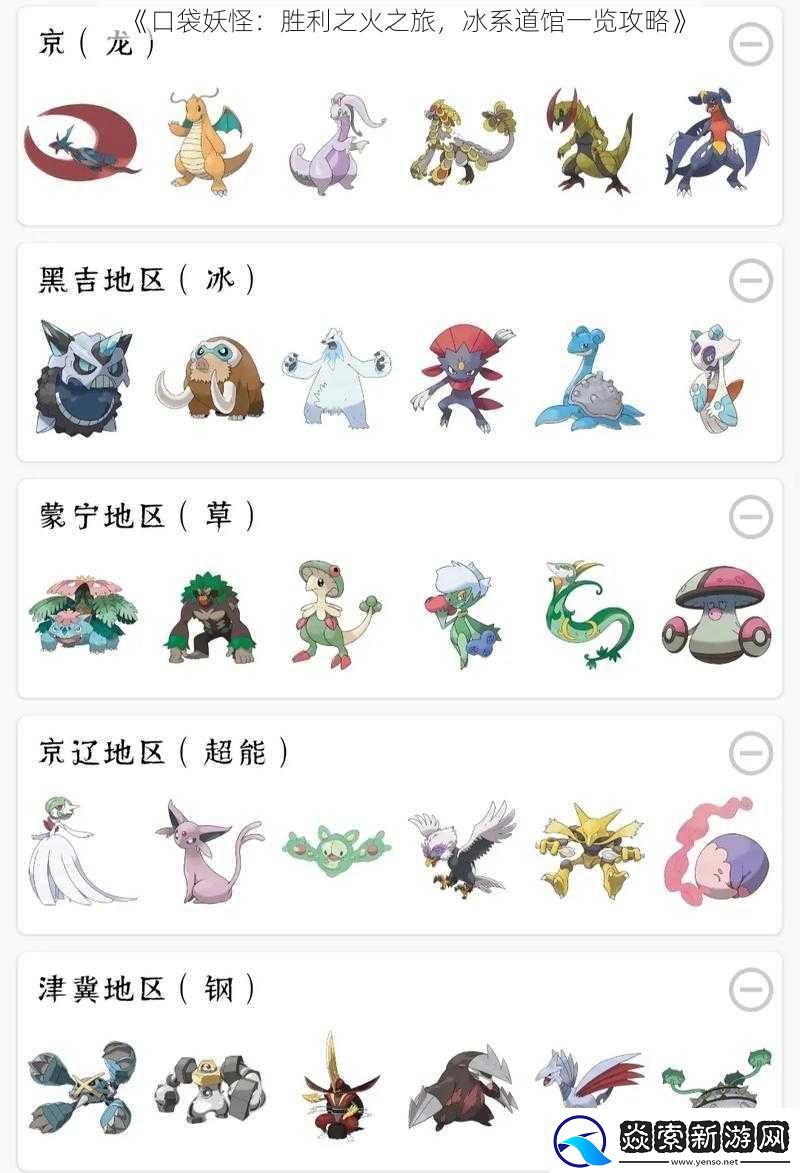
Task: Open the article title 《口袋妖怪：胜利之火之旅》
Action: tap(400, 22)
